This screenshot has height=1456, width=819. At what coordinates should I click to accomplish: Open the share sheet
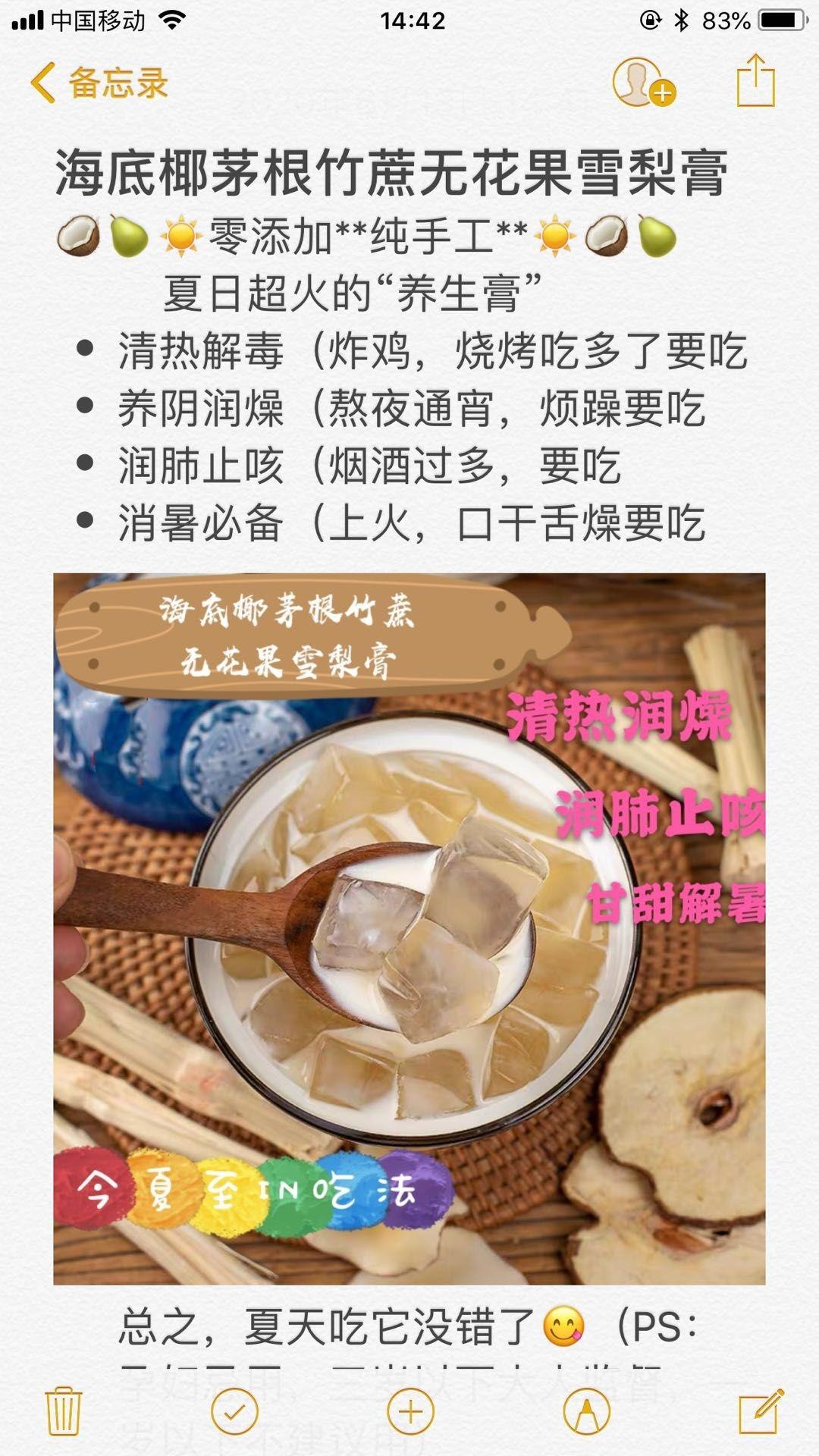tap(756, 80)
